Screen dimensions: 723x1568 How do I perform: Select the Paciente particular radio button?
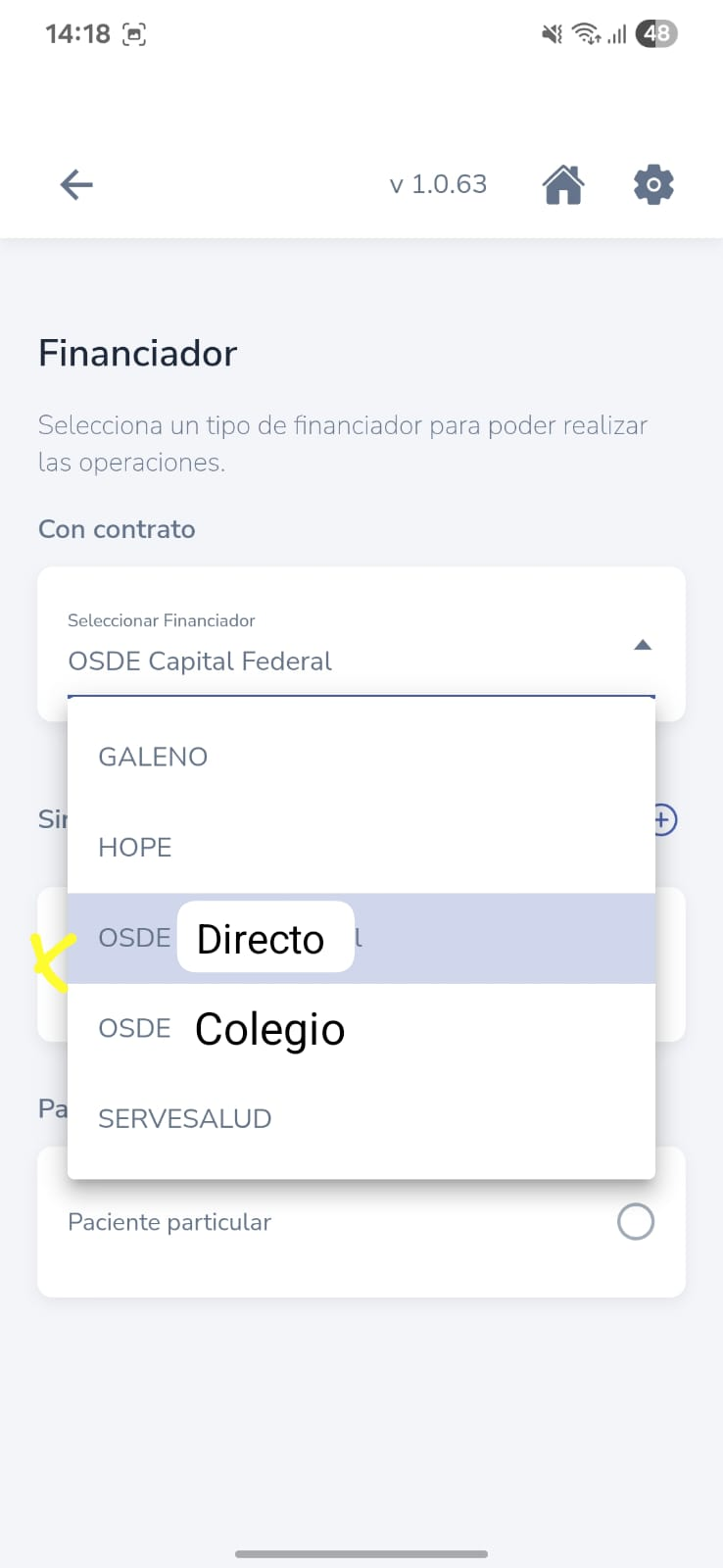point(635,1221)
